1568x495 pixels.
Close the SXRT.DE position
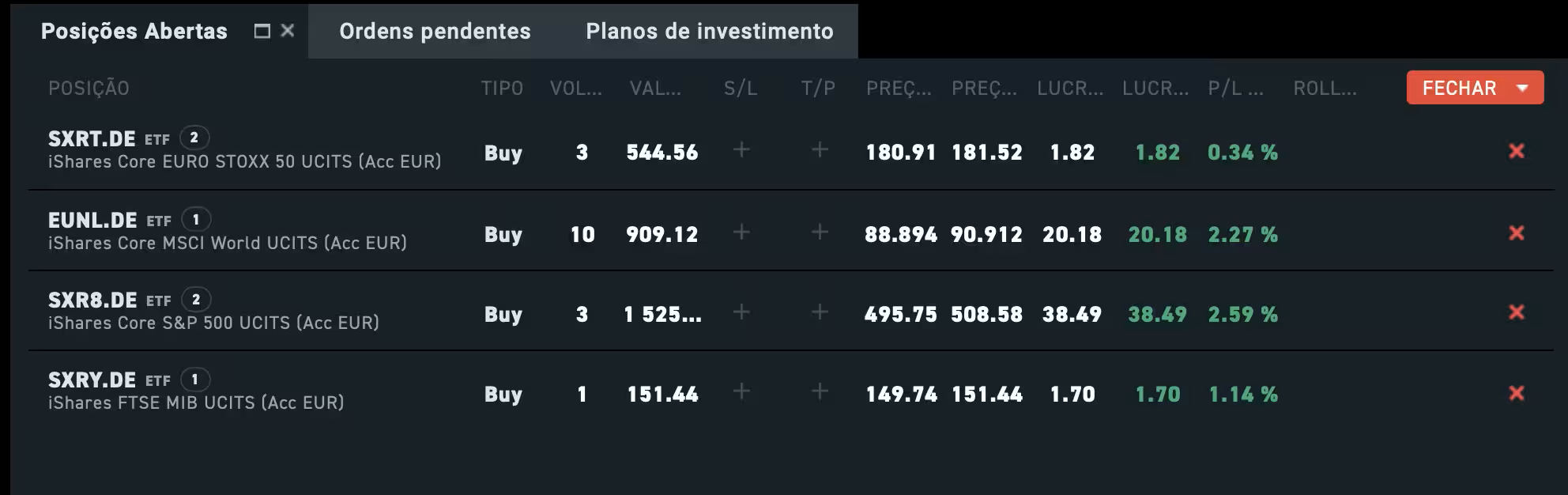point(1516,151)
